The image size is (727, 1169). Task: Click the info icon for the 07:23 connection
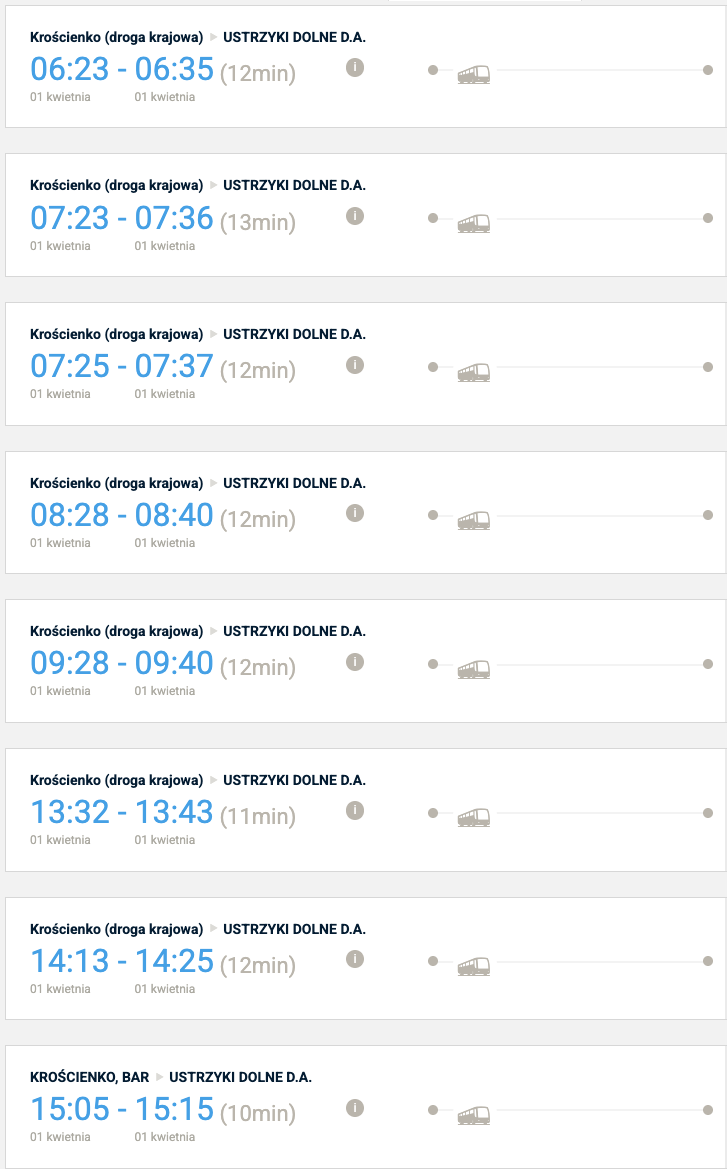coord(355,216)
